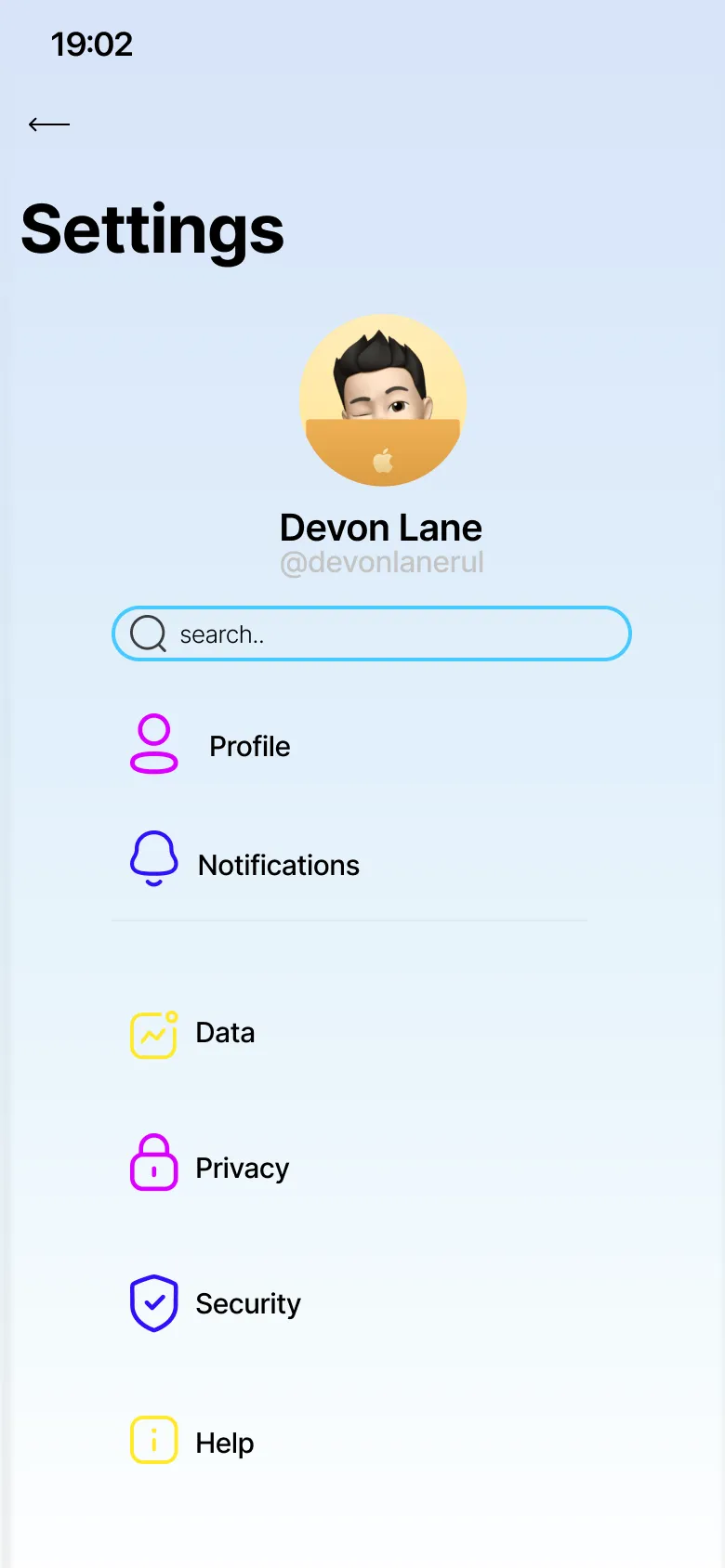Open the Profile settings entry
Image resolution: width=725 pixels, height=1568 pixels.
pyautogui.click(x=249, y=745)
